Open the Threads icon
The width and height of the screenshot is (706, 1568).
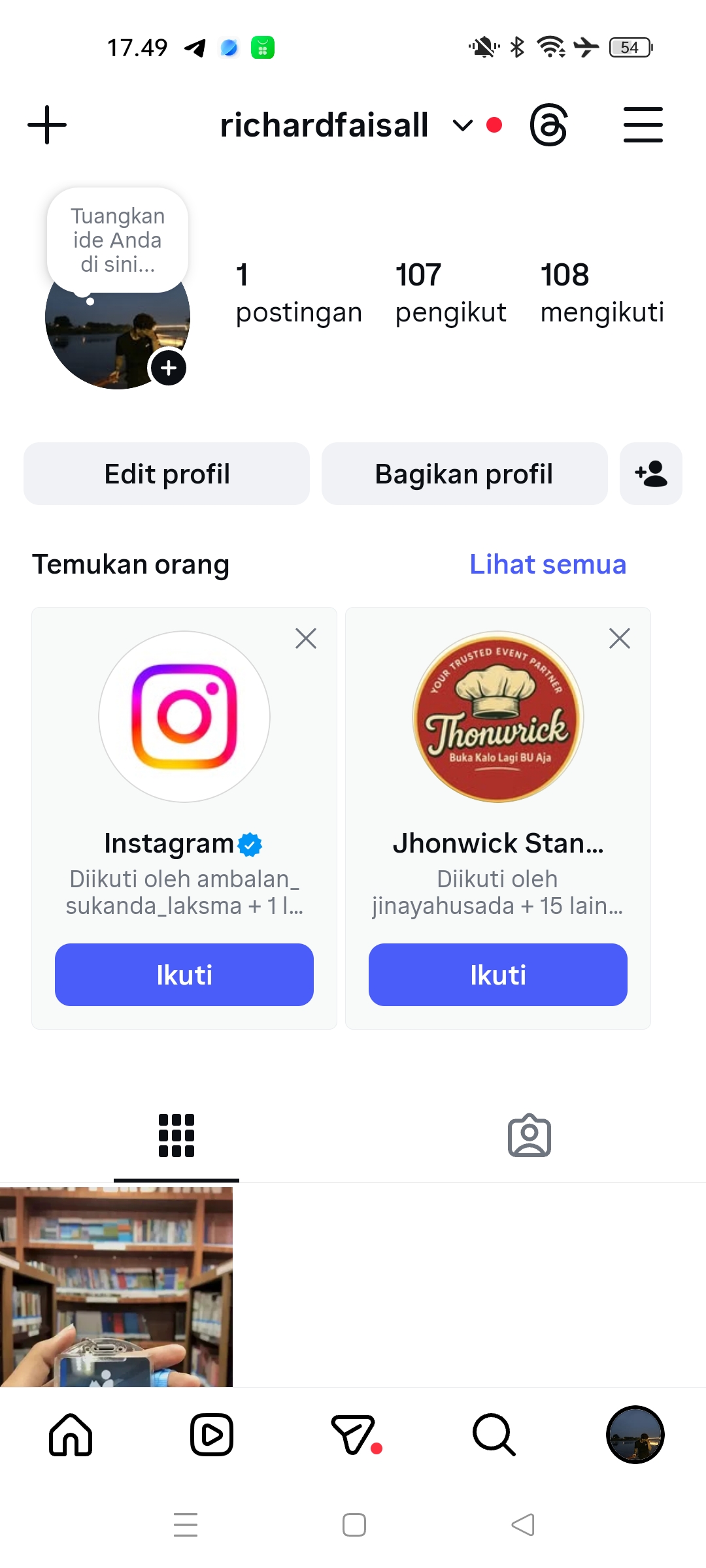[x=548, y=125]
